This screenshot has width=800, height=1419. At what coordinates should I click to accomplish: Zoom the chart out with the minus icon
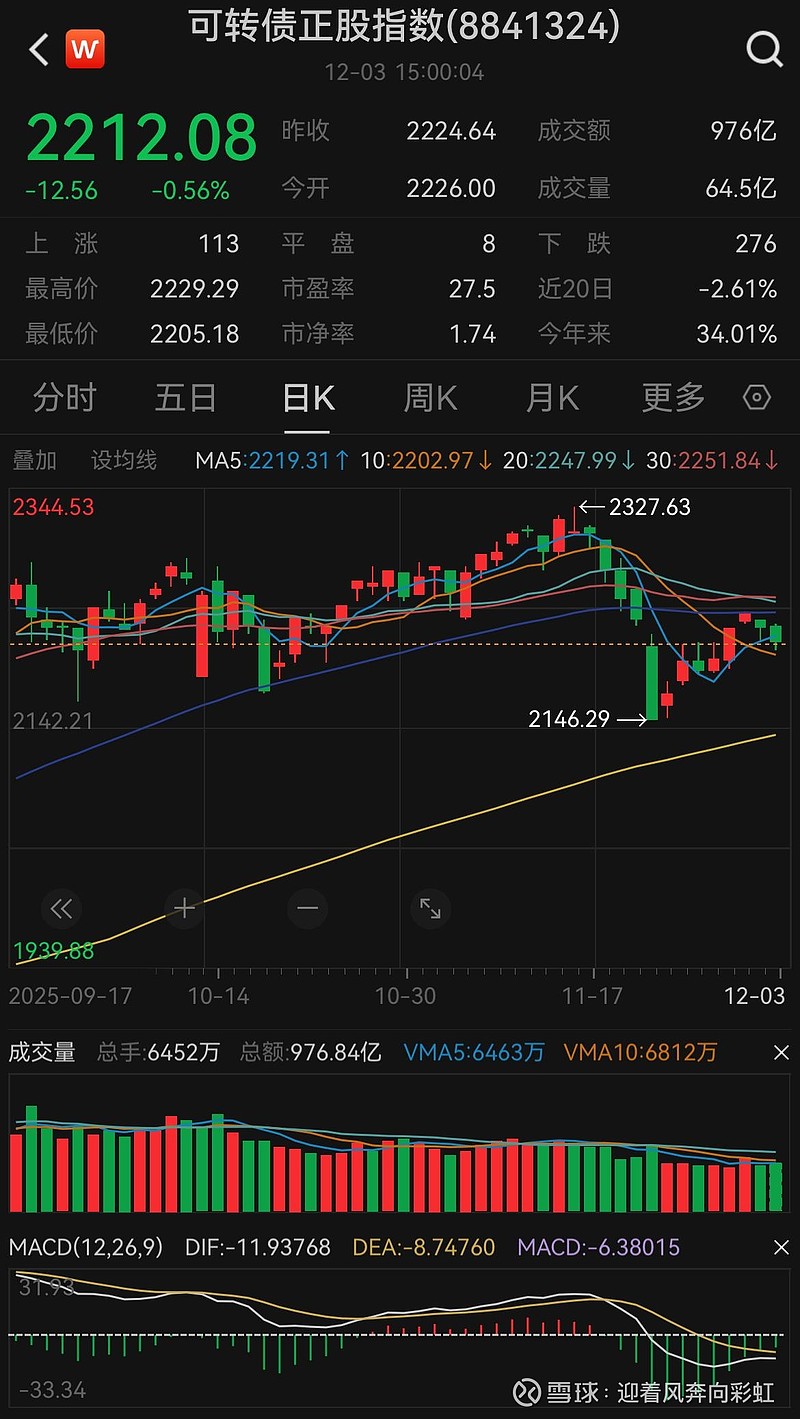(x=307, y=908)
